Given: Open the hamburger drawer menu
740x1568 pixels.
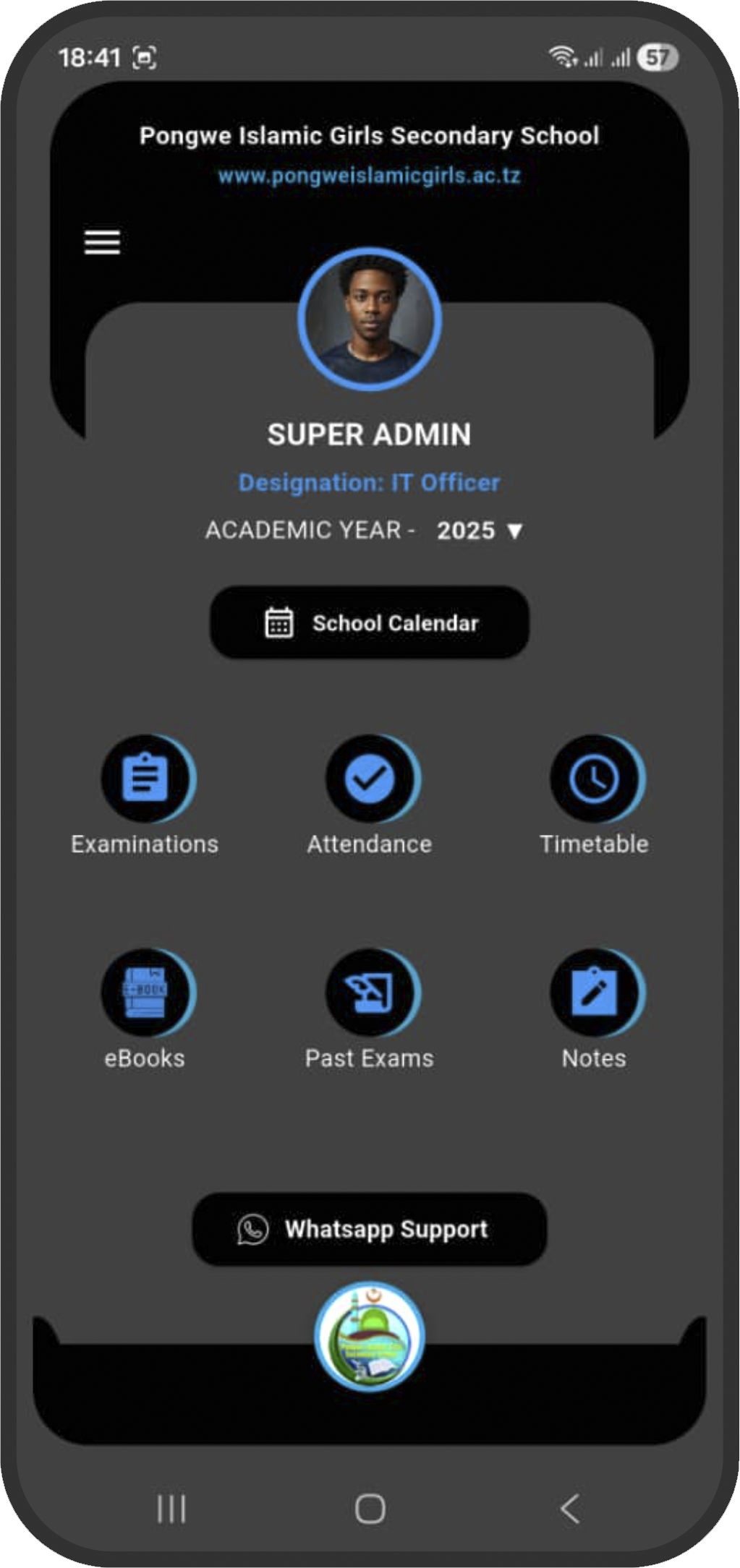Looking at the screenshot, I should click(x=102, y=242).
